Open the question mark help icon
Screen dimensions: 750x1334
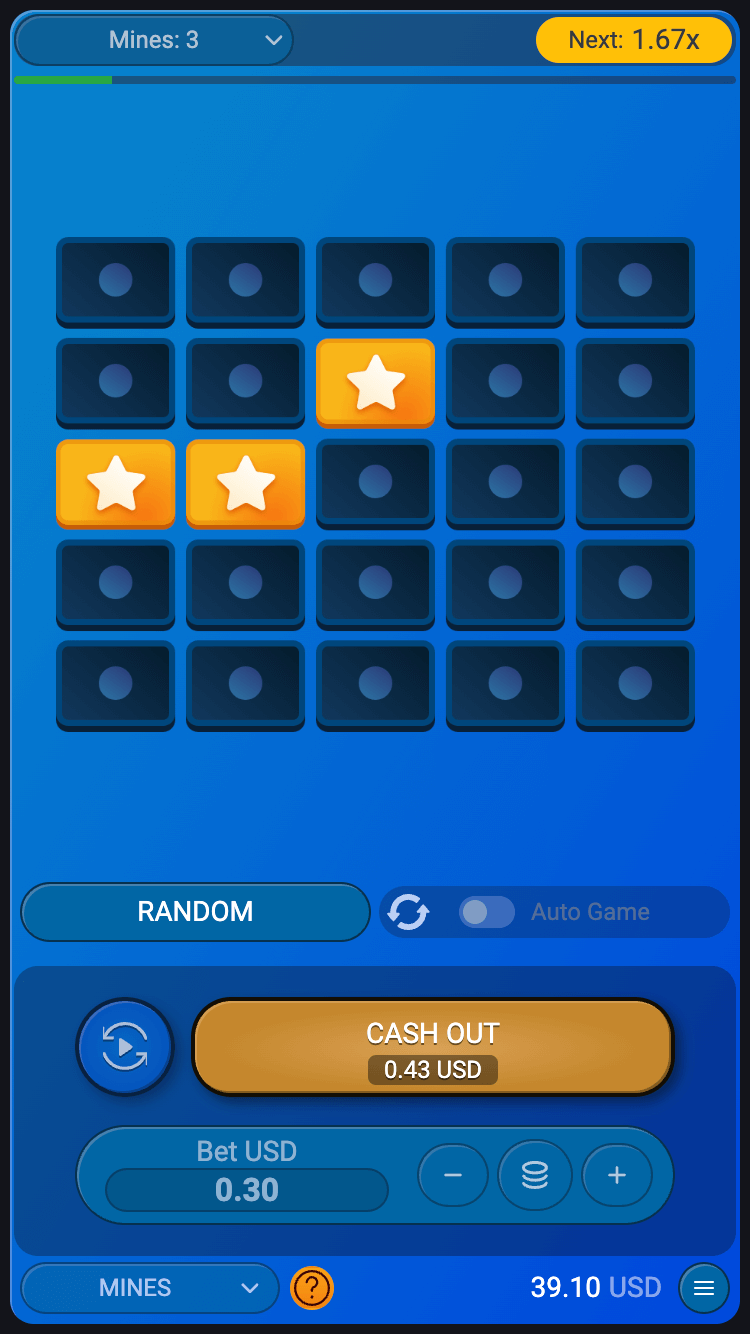click(x=312, y=1288)
